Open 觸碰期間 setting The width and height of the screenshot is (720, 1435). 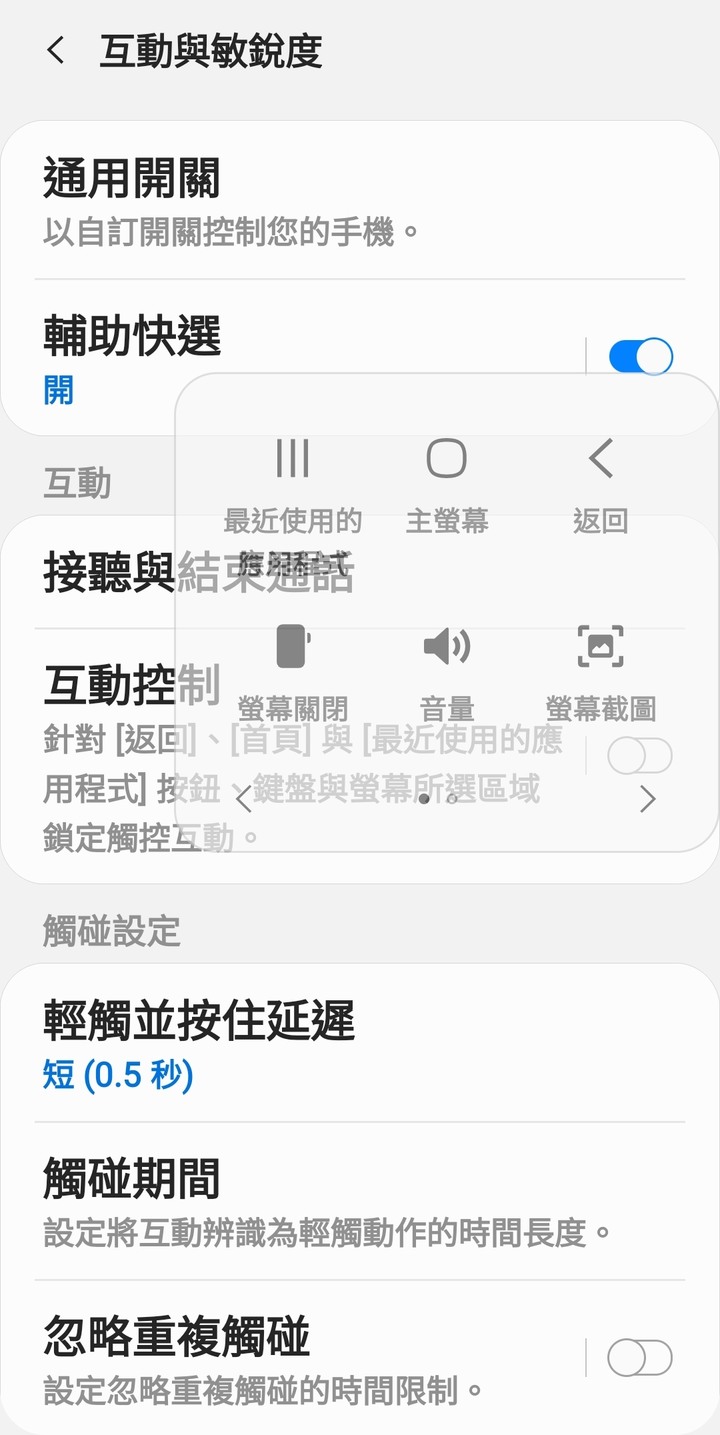click(300, 1201)
